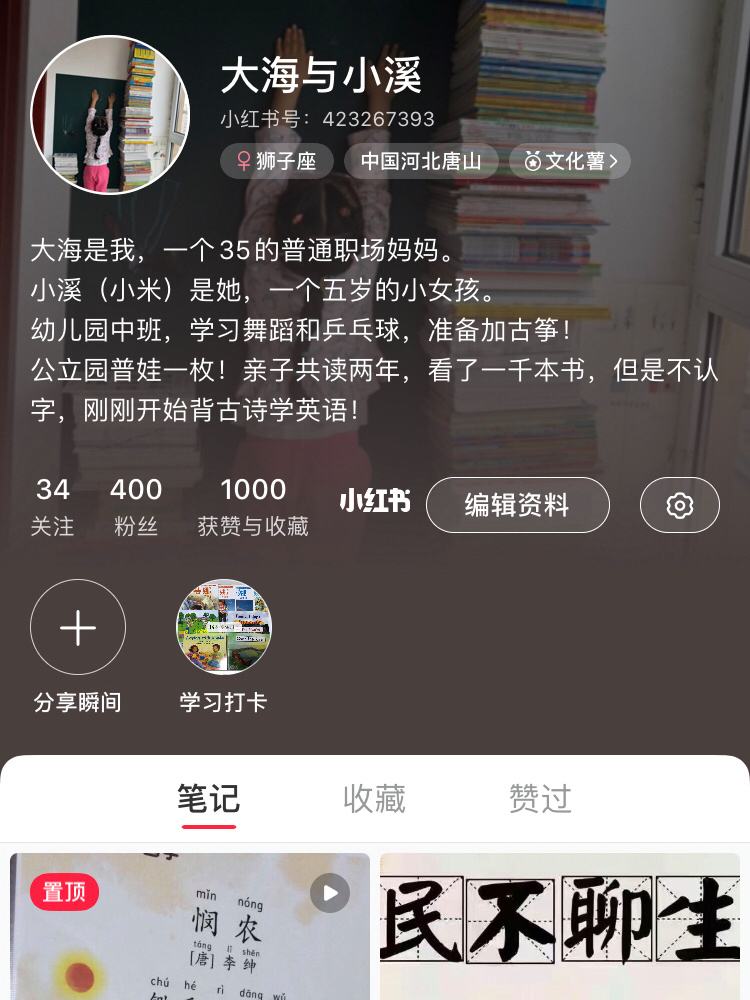Image resolution: width=750 pixels, height=1000 pixels.
Task: Open the 学习打卡 highlight
Action: point(223,628)
